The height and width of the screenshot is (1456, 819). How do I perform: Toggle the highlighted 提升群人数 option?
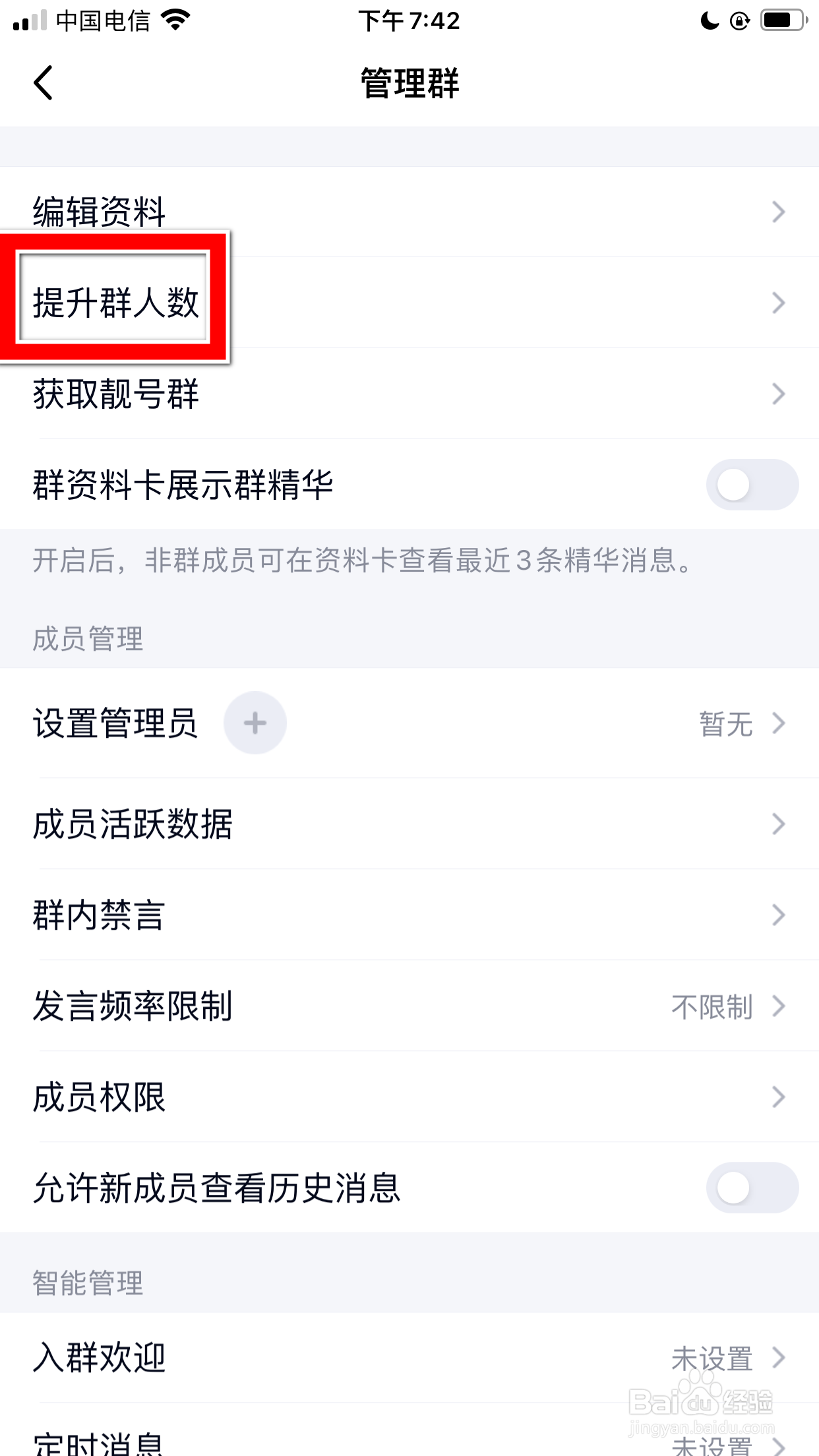[x=115, y=302]
